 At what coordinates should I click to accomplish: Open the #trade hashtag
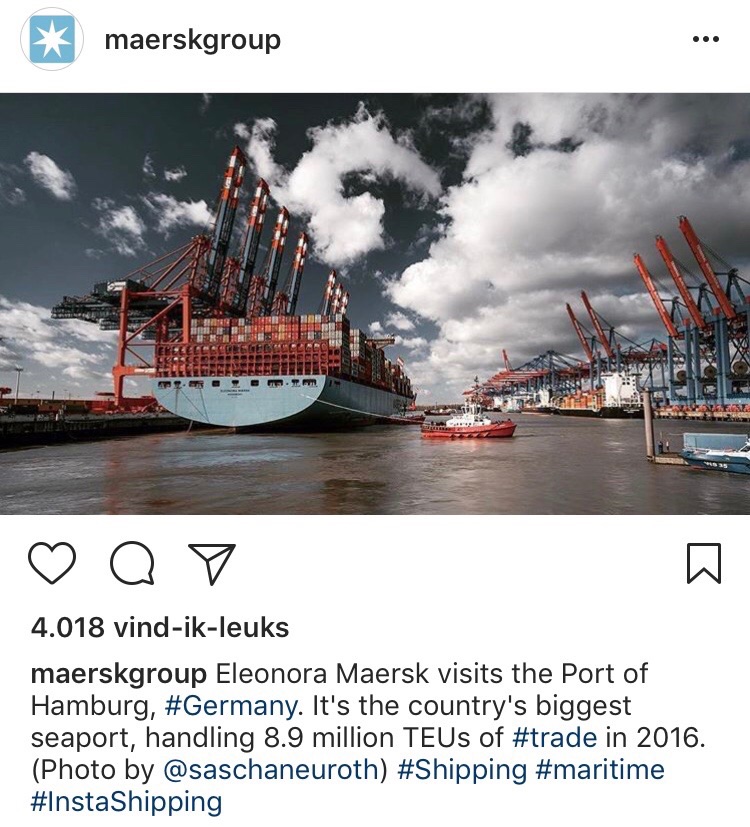tap(553, 738)
